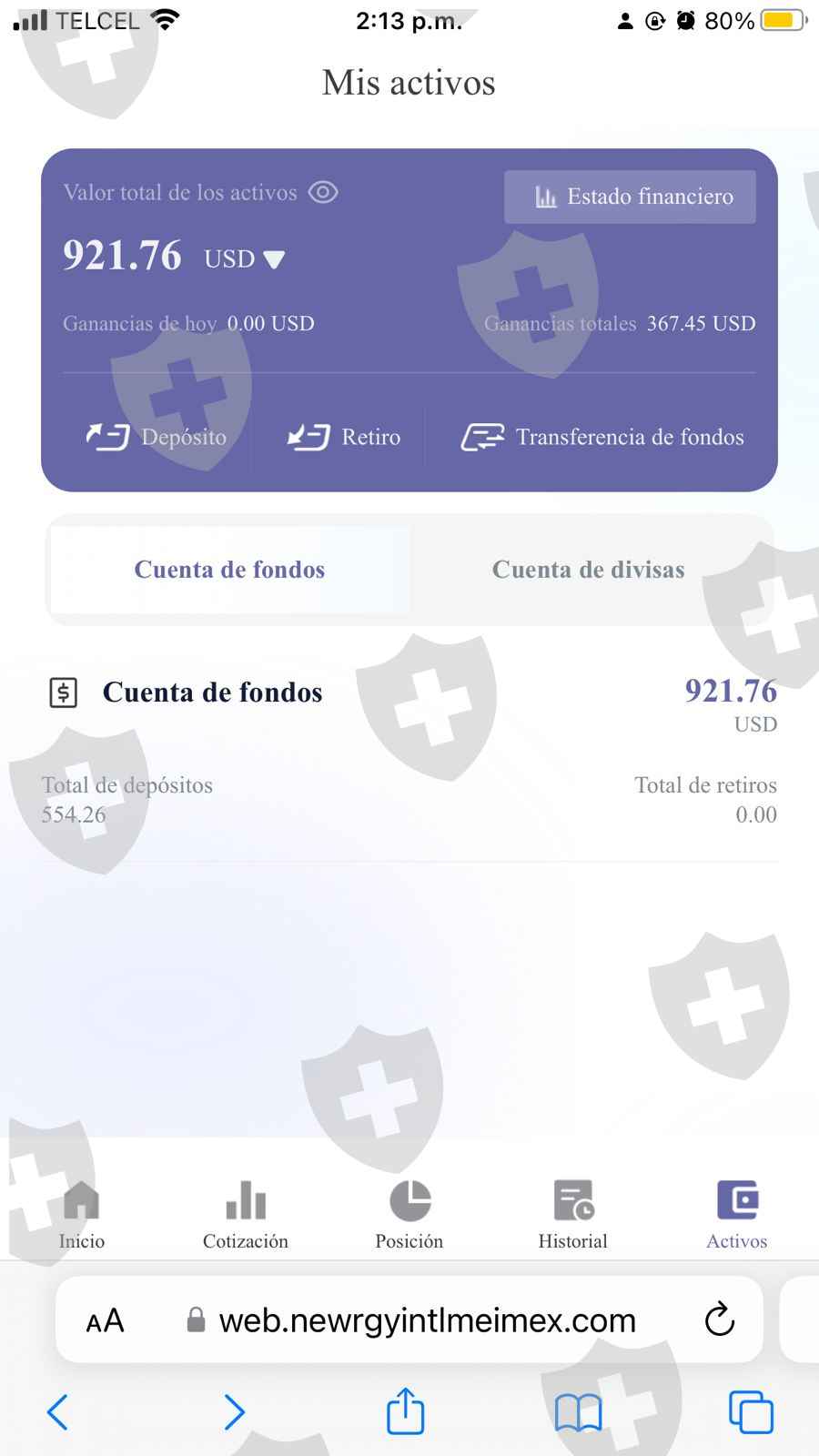View the Historial tab

pos(572,1215)
